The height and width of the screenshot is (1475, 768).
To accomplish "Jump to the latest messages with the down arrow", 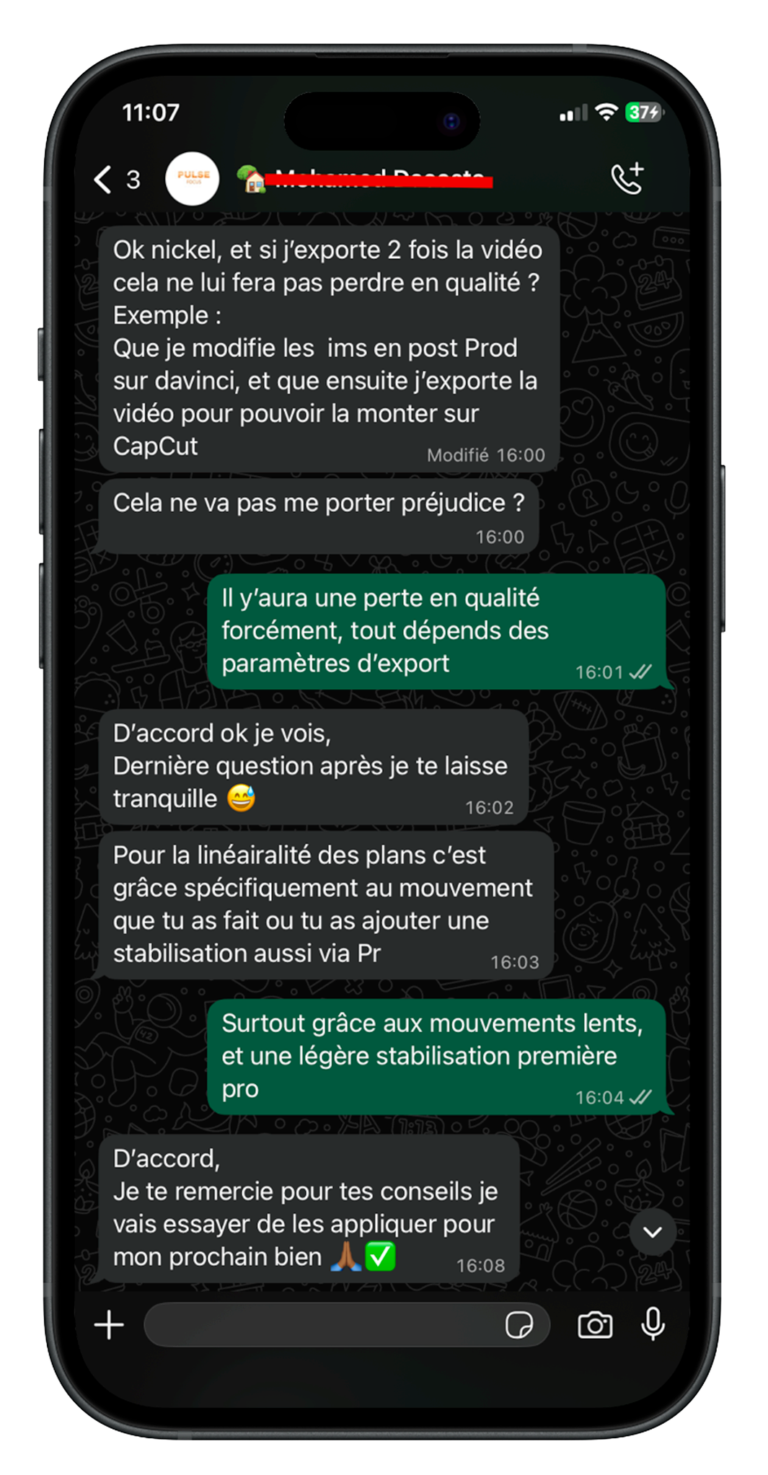I will [652, 1232].
